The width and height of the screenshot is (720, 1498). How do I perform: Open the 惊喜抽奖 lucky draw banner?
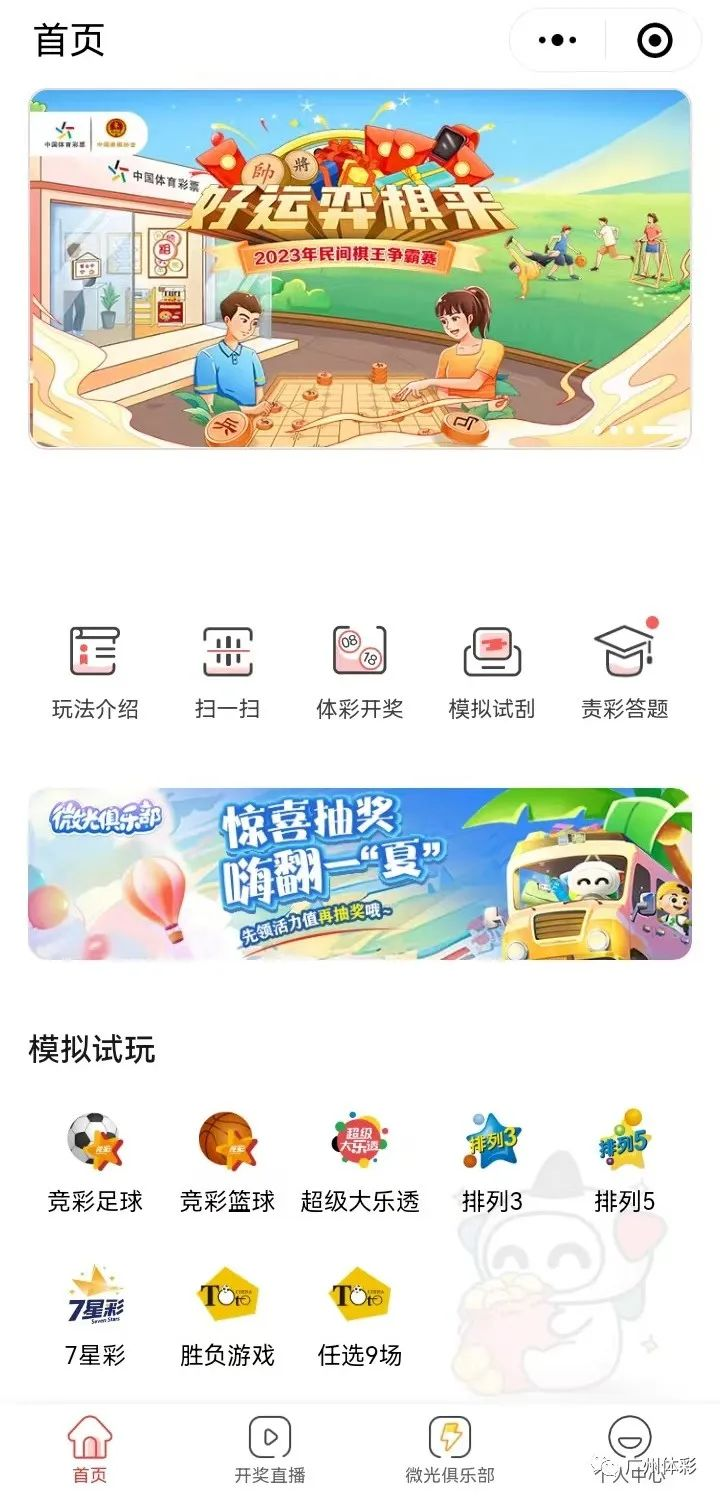pyautogui.click(x=359, y=874)
